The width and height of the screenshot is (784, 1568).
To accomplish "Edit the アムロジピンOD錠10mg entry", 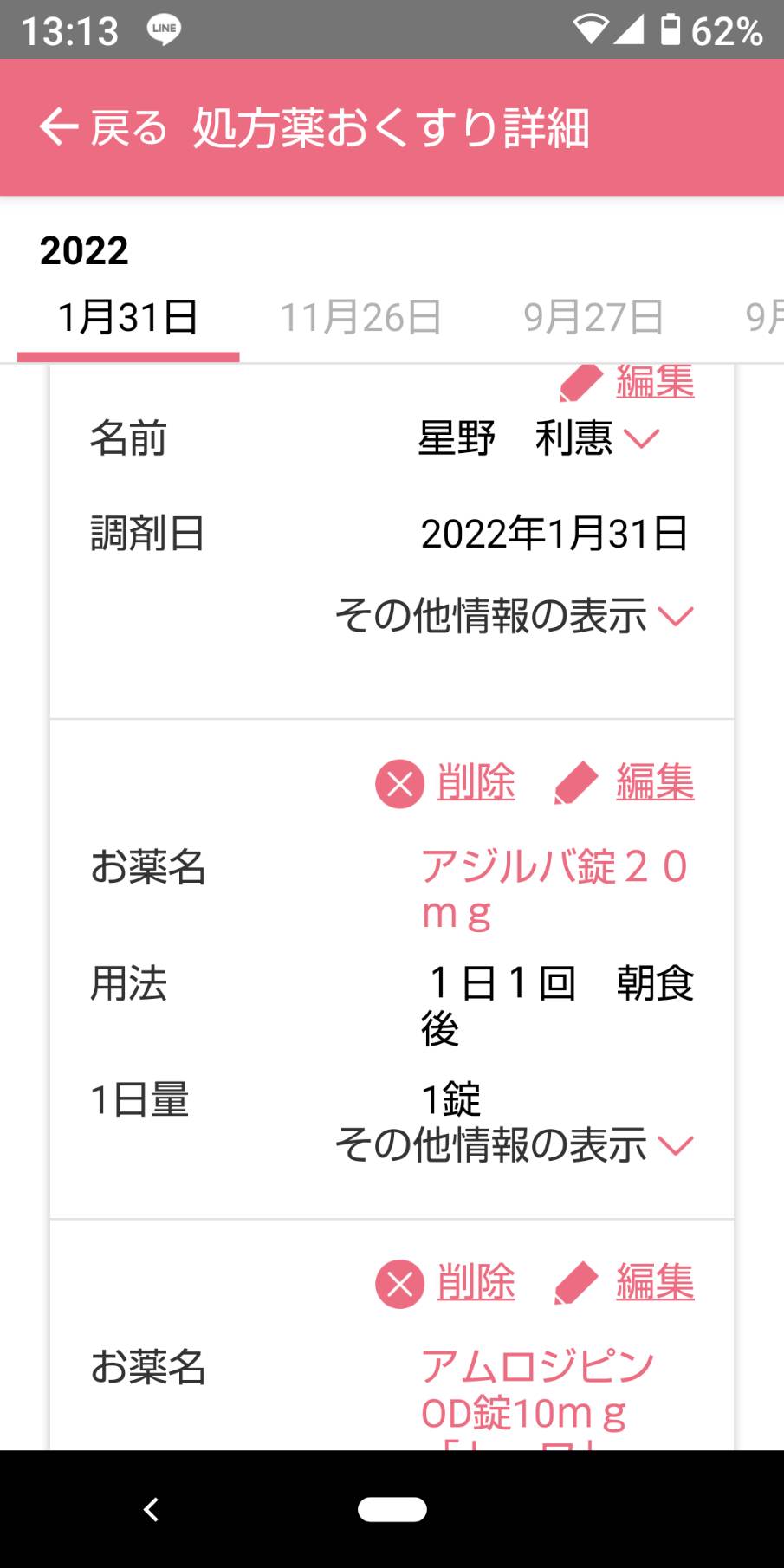I will pyautogui.click(x=625, y=1283).
